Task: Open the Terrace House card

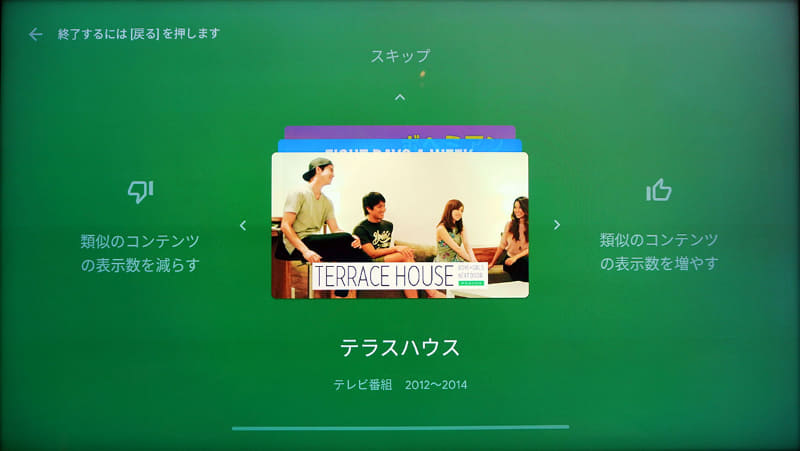Action: (x=400, y=225)
